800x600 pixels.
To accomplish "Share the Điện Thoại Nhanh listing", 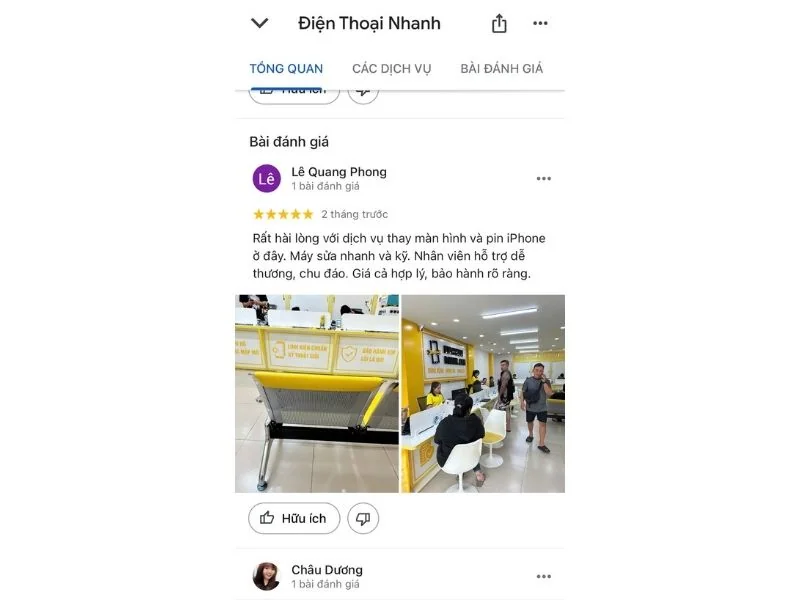I will pyautogui.click(x=499, y=23).
